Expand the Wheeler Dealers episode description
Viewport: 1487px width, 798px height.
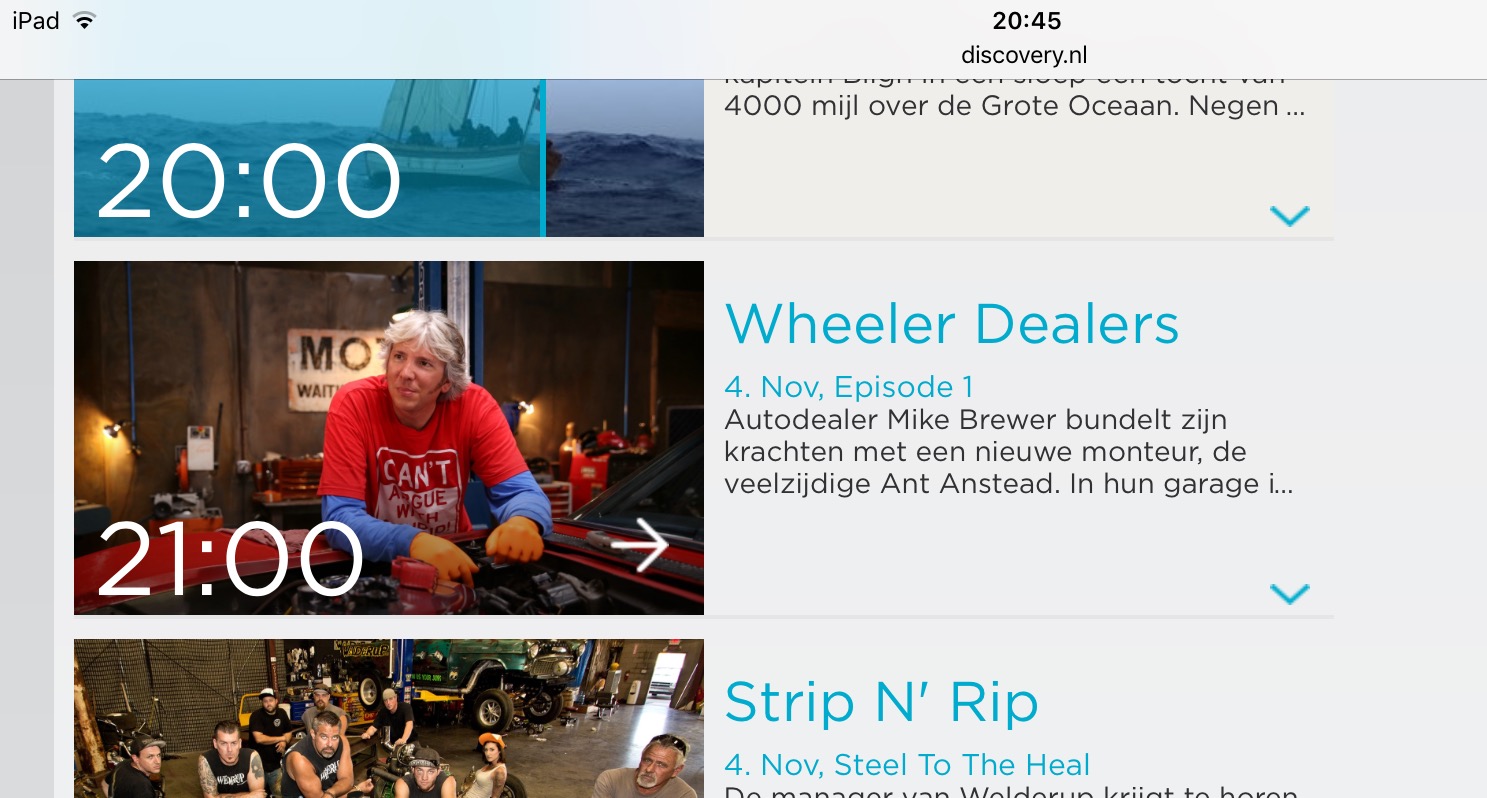click(x=1289, y=594)
